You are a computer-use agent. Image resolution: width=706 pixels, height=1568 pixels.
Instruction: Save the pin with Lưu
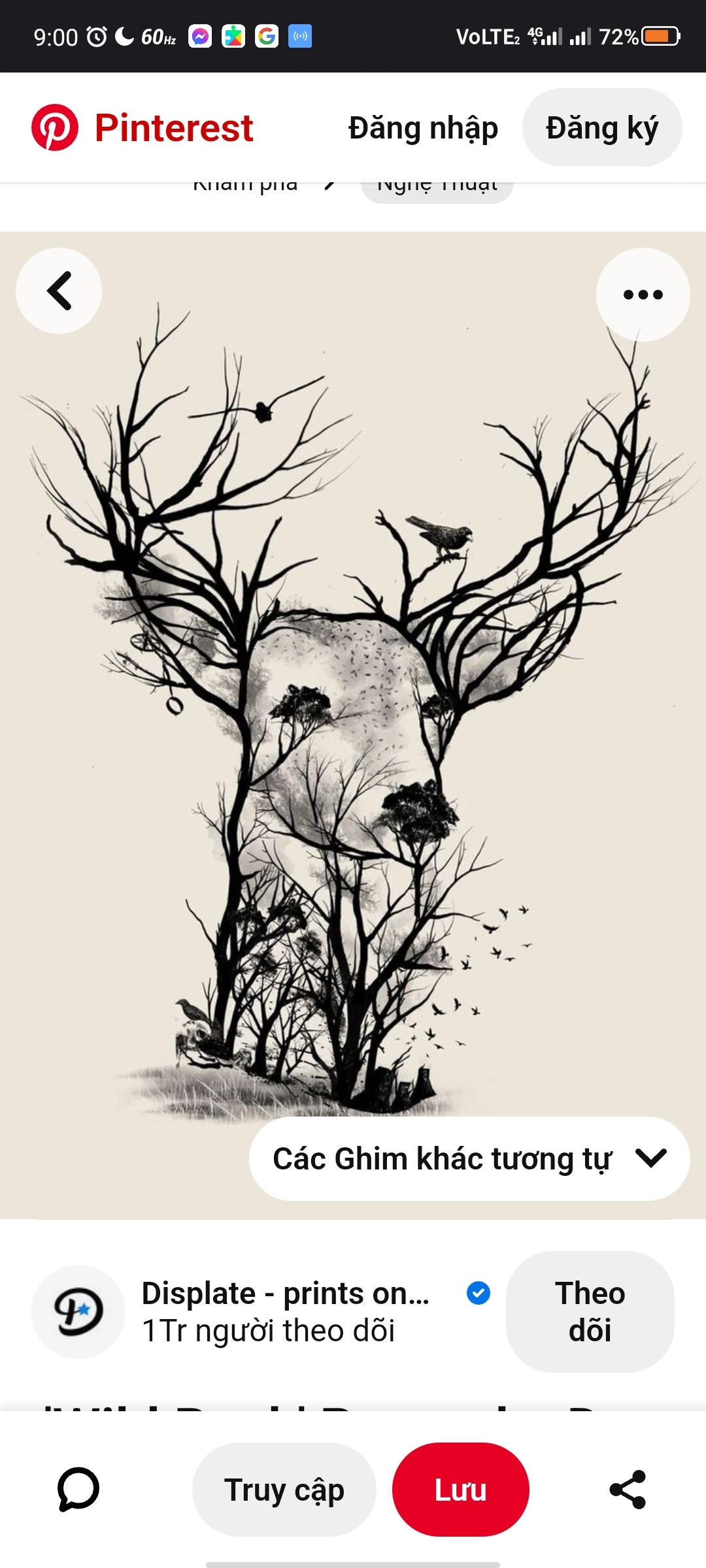pos(460,1490)
